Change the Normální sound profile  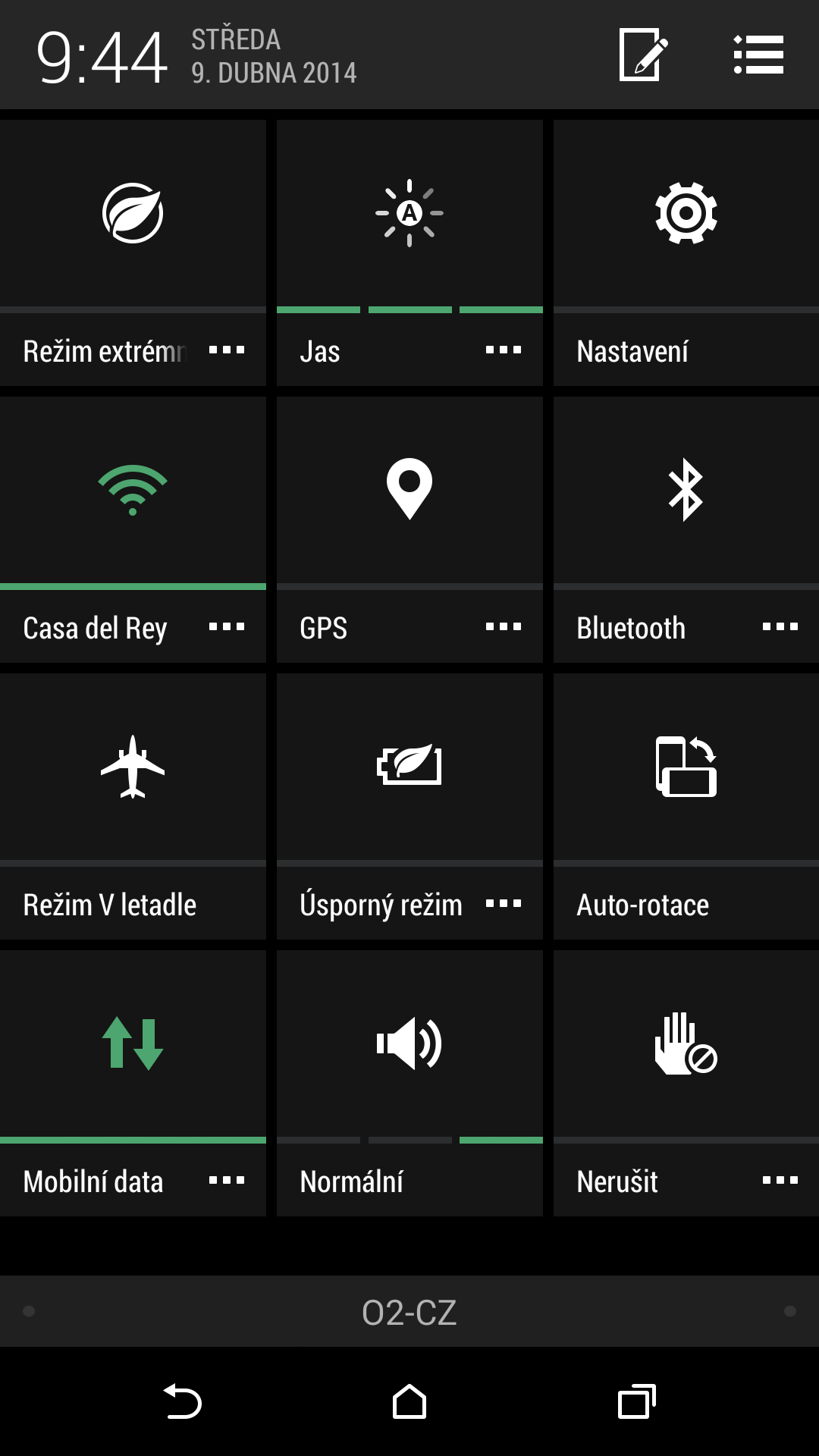click(409, 1083)
